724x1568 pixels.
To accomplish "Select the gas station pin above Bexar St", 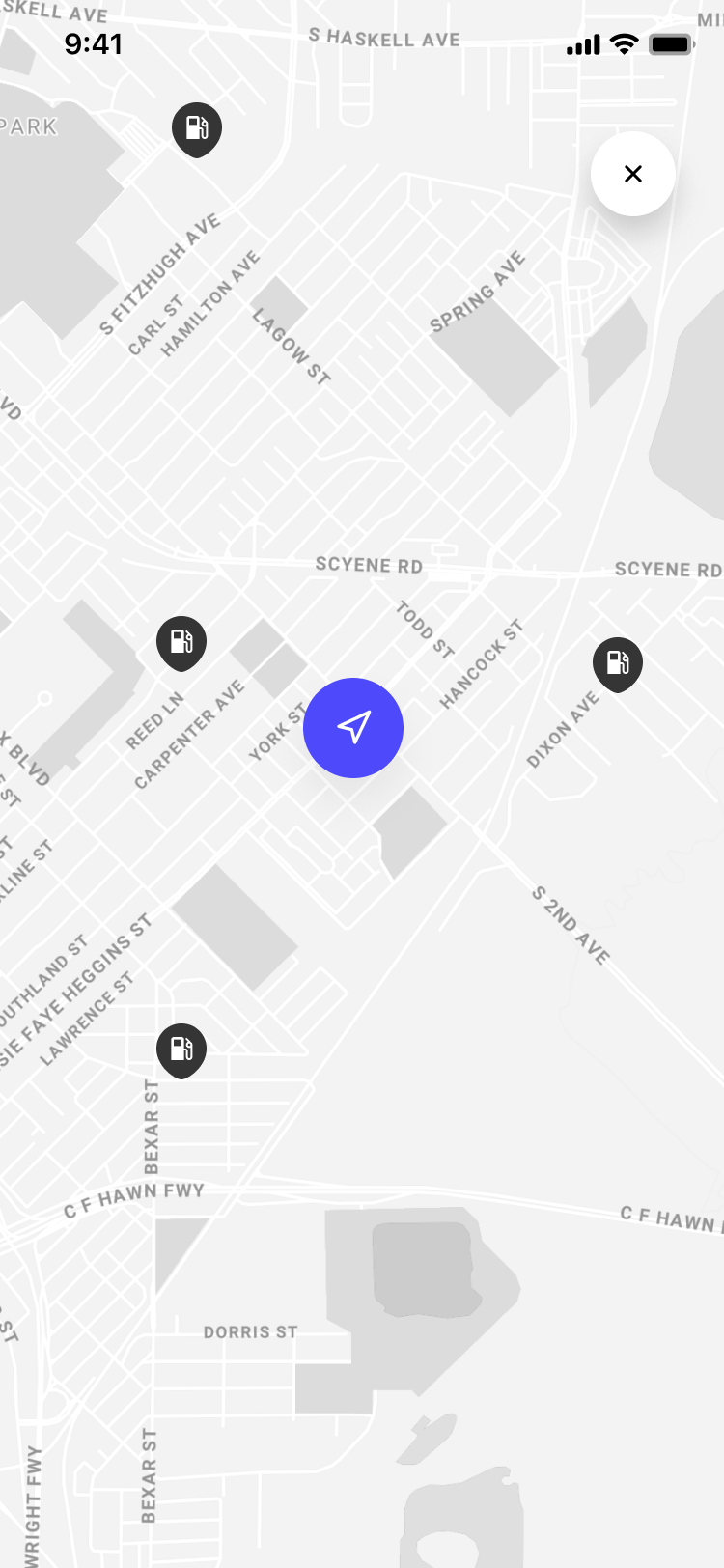I will click(181, 1049).
